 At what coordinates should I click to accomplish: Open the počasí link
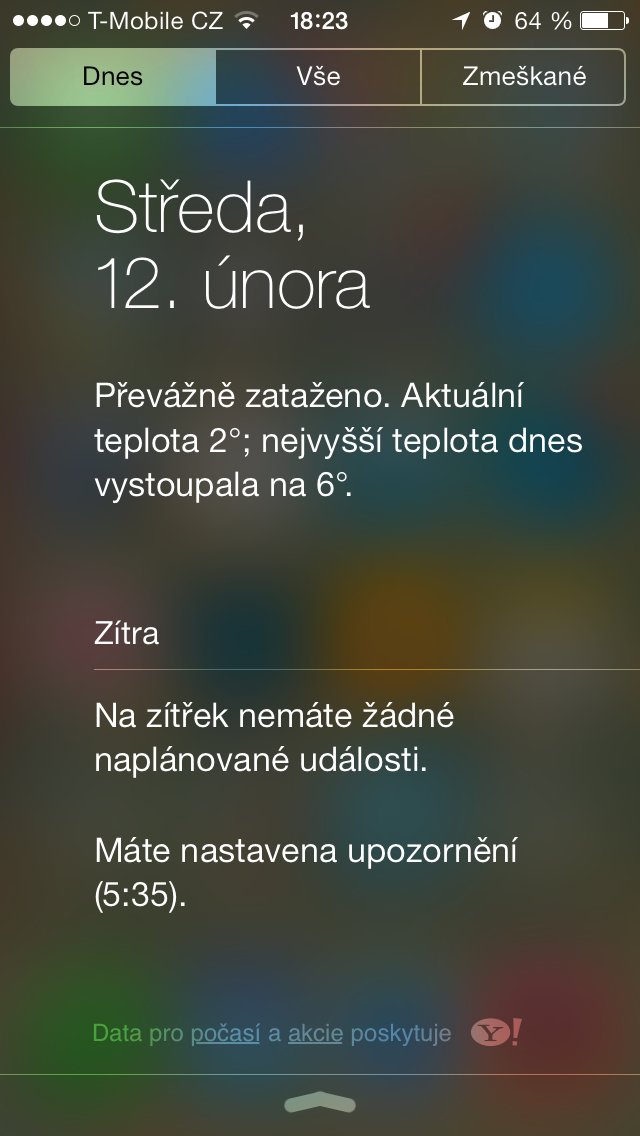point(225,1033)
